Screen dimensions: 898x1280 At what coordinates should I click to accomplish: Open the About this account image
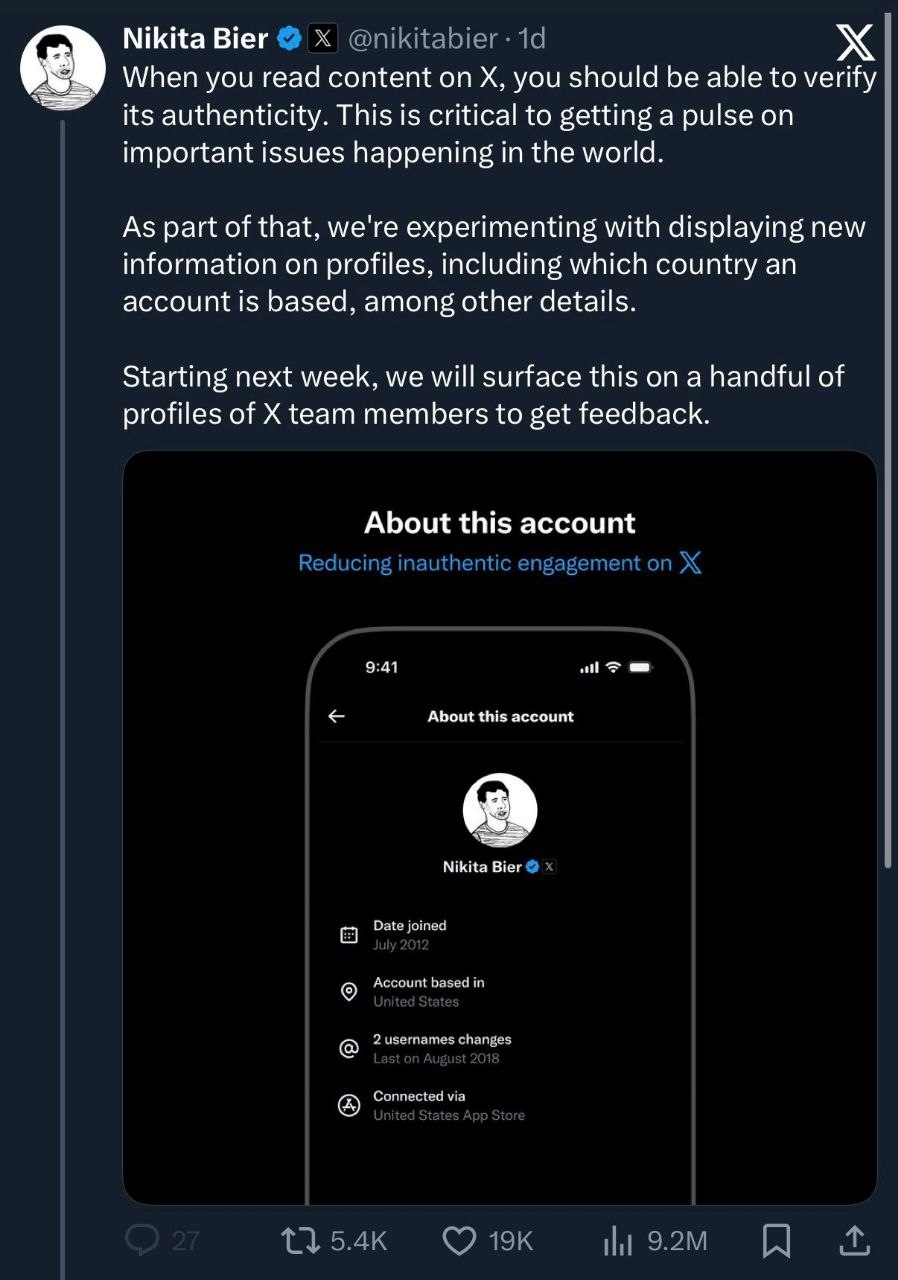click(499, 827)
